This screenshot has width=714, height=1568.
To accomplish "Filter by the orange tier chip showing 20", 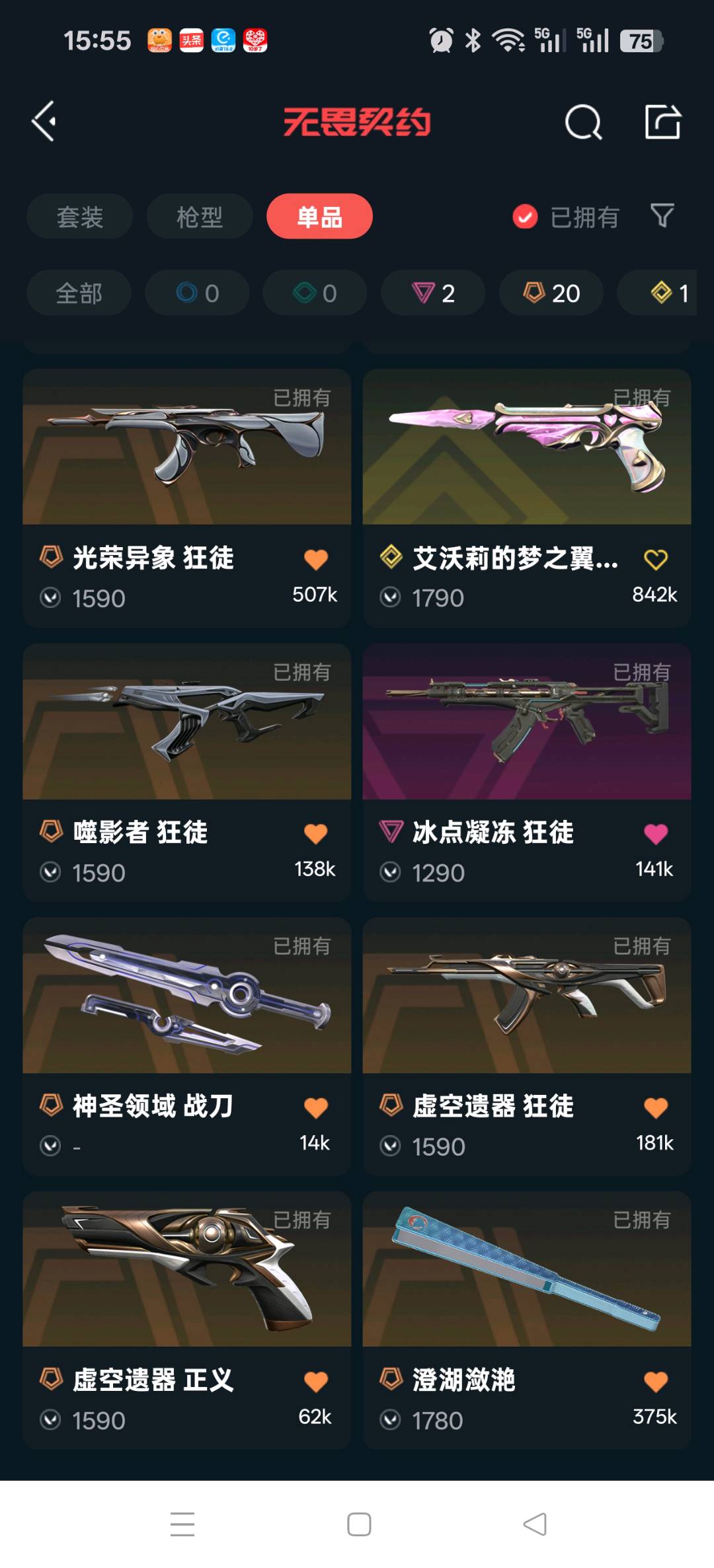I will 551,293.
